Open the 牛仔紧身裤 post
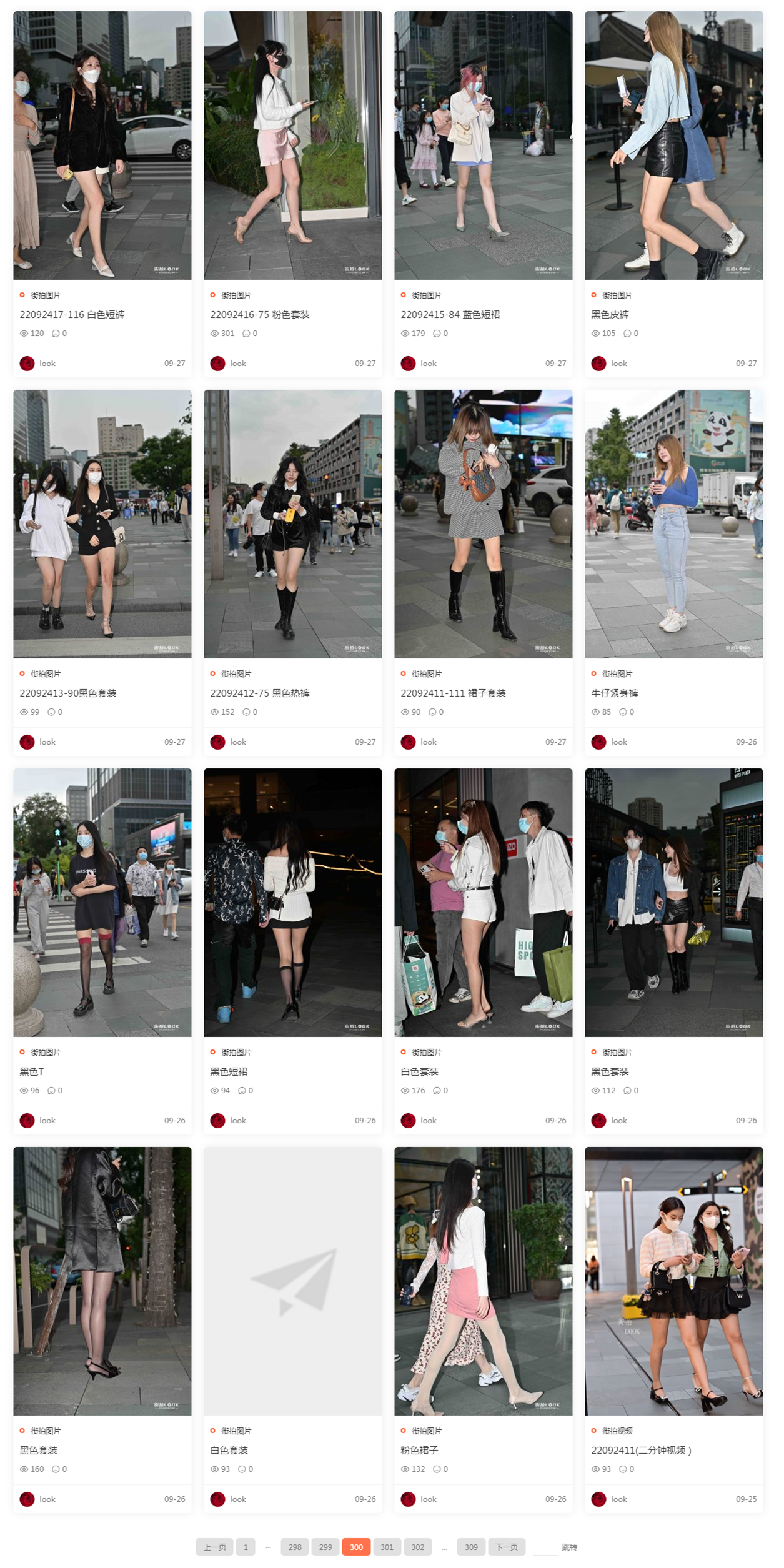The height and width of the screenshot is (1568, 784). tap(615, 693)
